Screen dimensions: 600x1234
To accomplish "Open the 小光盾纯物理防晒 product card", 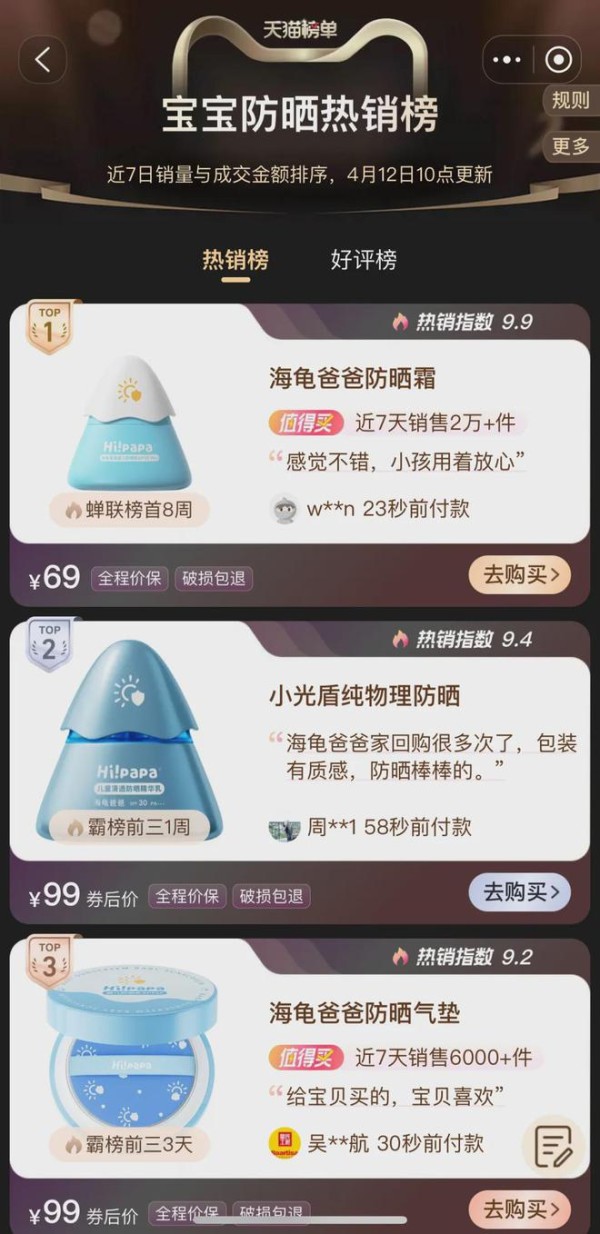I will coord(364,696).
